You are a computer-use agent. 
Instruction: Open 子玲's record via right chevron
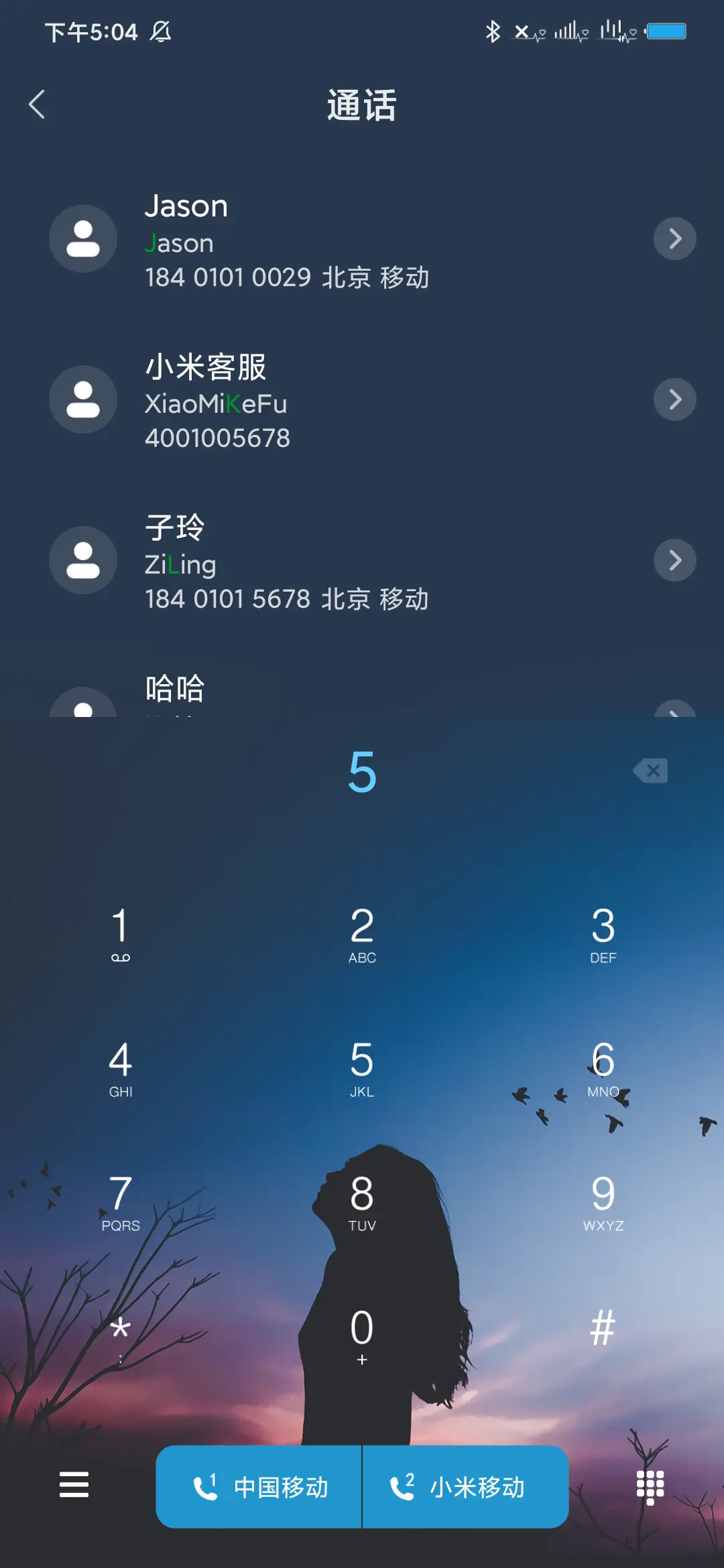click(674, 560)
